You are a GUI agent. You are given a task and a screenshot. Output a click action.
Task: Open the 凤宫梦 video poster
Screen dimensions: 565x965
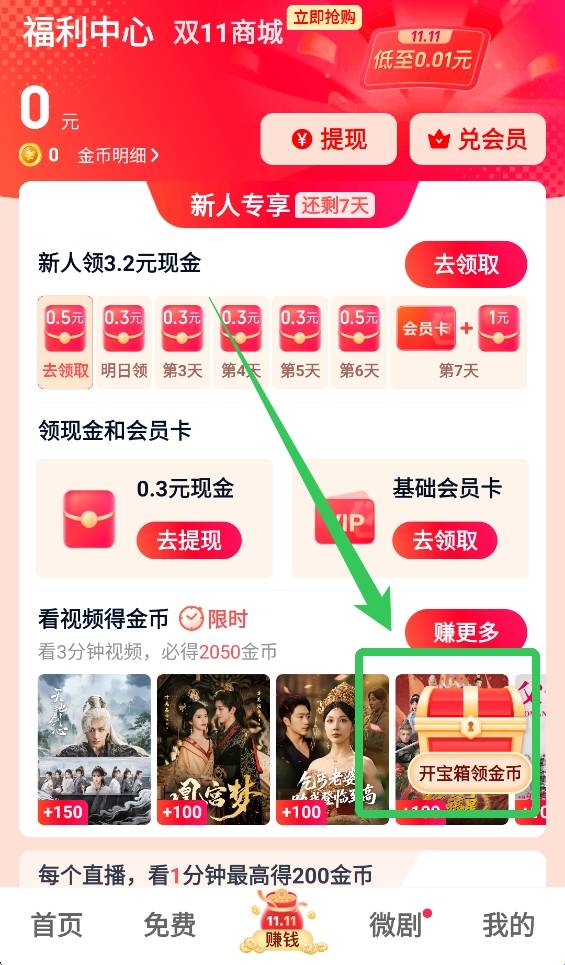[213, 750]
